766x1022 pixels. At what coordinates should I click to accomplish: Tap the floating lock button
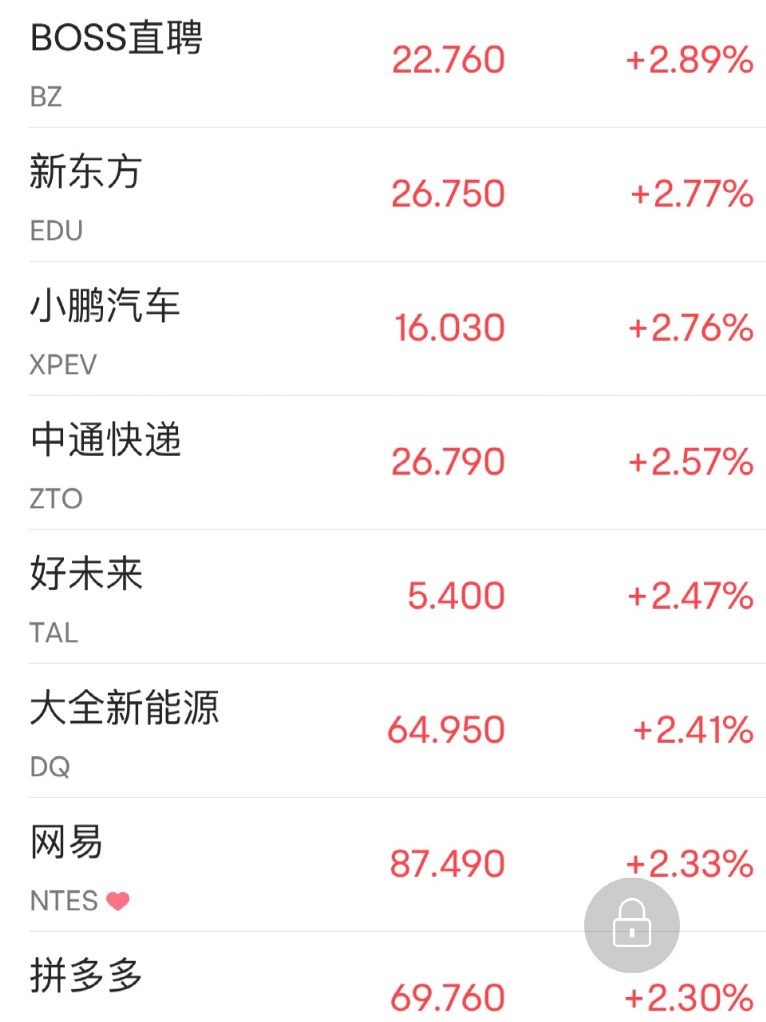tap(632, 926)
